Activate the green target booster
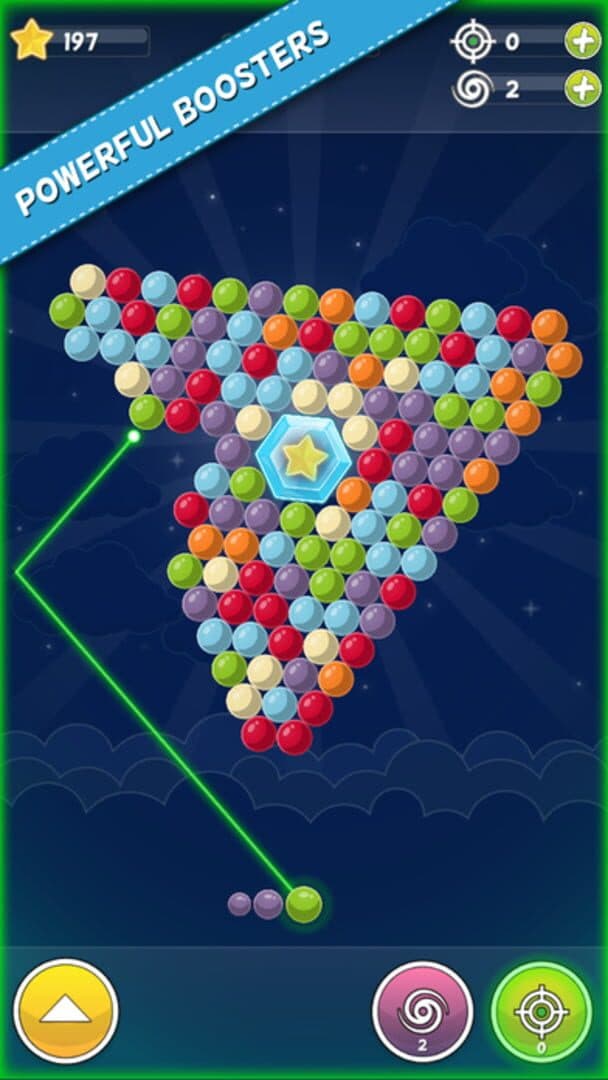 click(x=541, y=1010)
